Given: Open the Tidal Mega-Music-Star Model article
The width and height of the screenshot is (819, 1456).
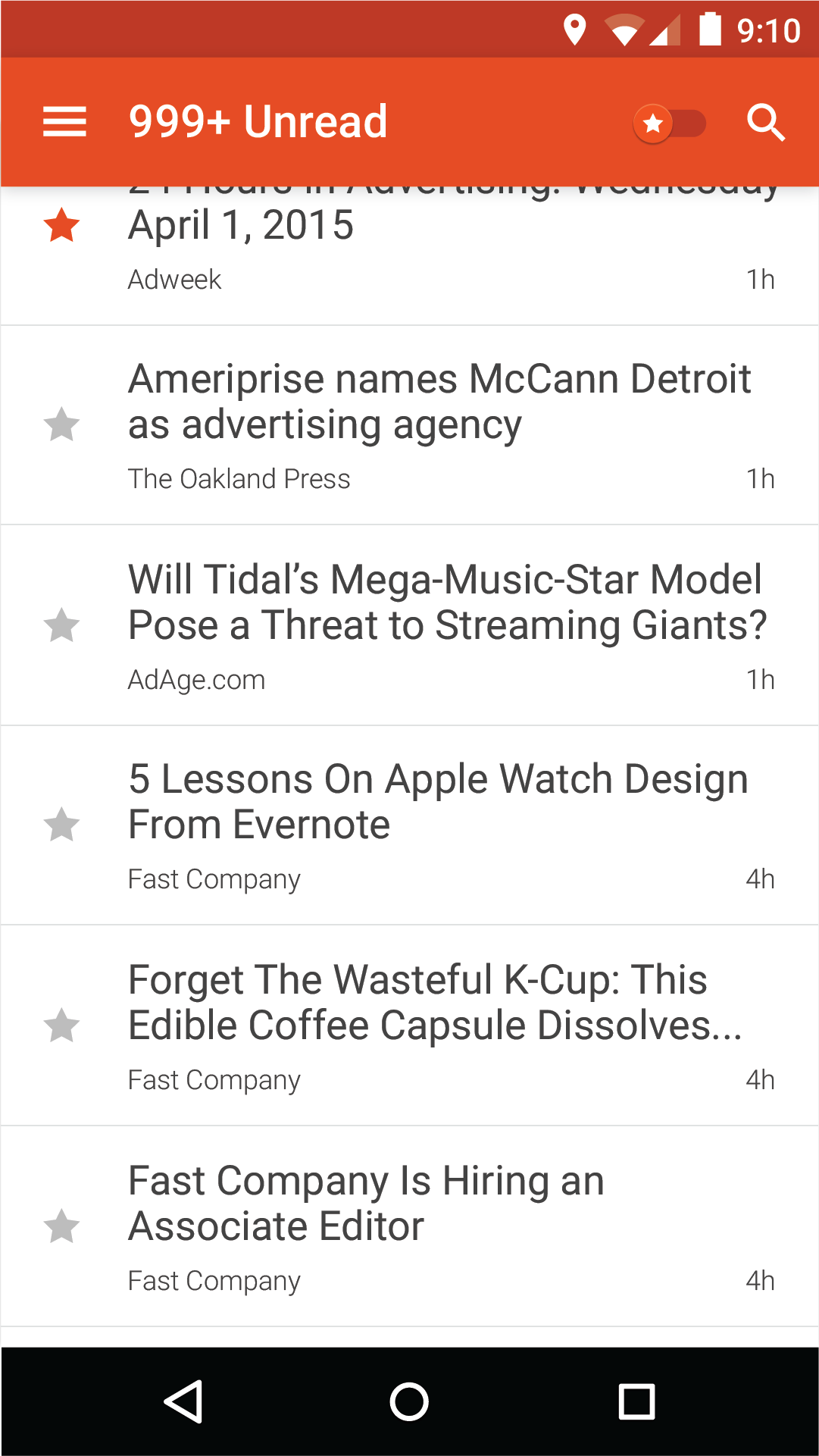Looking at the screenshot, I should point(409,625).
